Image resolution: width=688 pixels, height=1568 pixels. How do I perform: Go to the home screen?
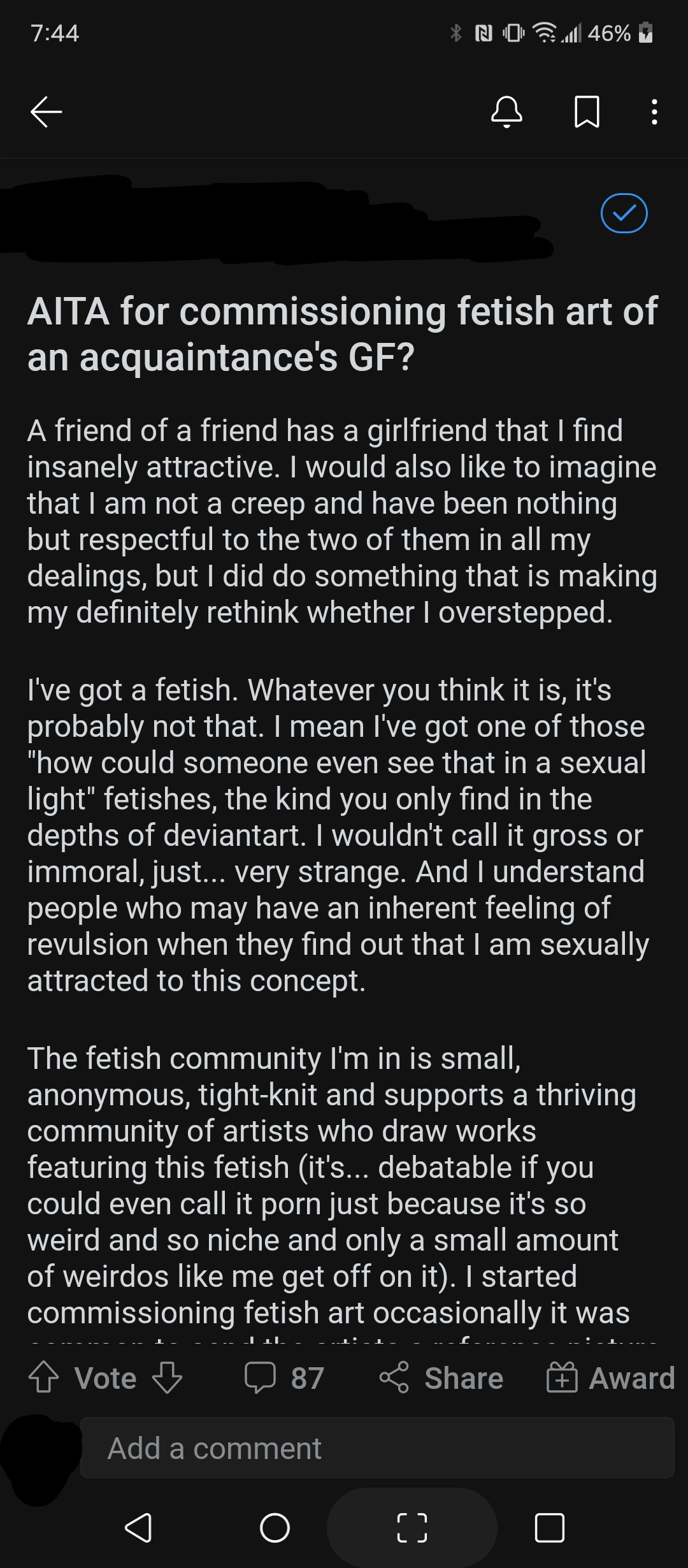click(x=275, y=1528)
